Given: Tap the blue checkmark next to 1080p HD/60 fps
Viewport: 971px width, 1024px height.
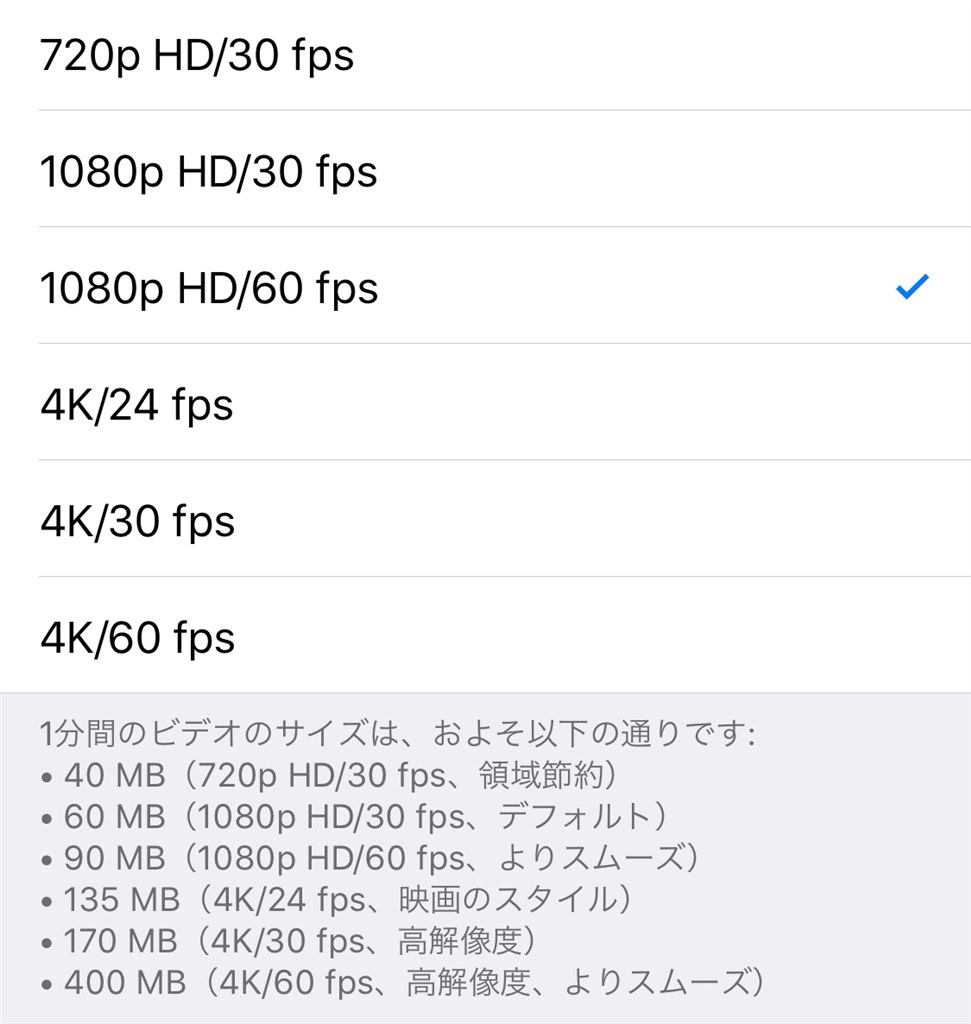Looking at the screenshot, I should (x=911, y=289).
